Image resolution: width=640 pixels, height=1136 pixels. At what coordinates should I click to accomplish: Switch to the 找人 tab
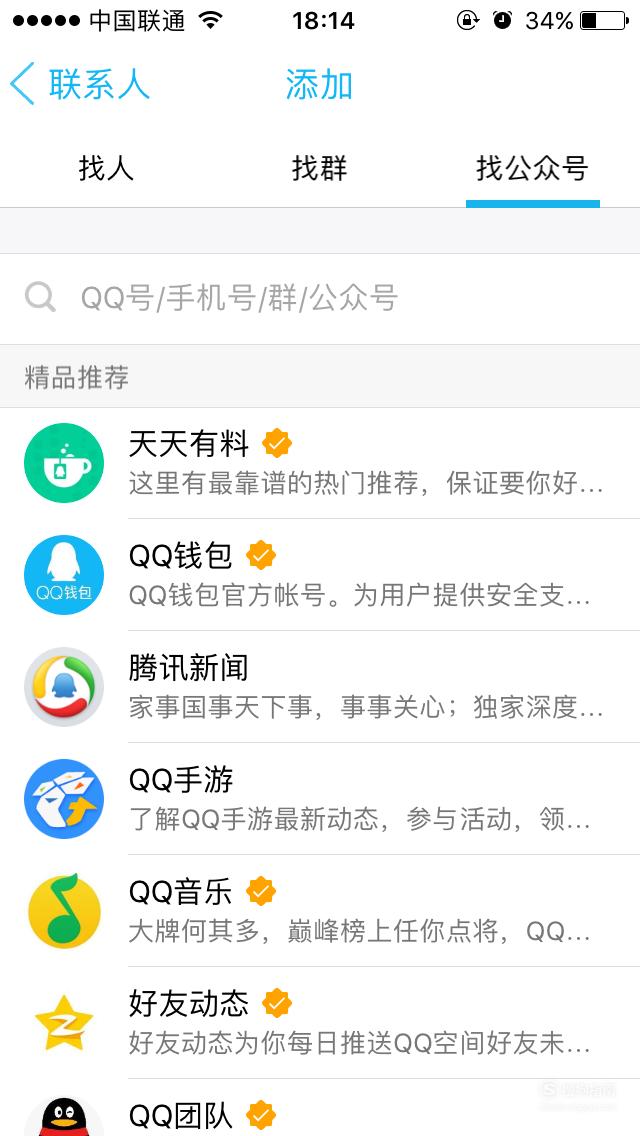pyautogui.click(x=107, y=168)
